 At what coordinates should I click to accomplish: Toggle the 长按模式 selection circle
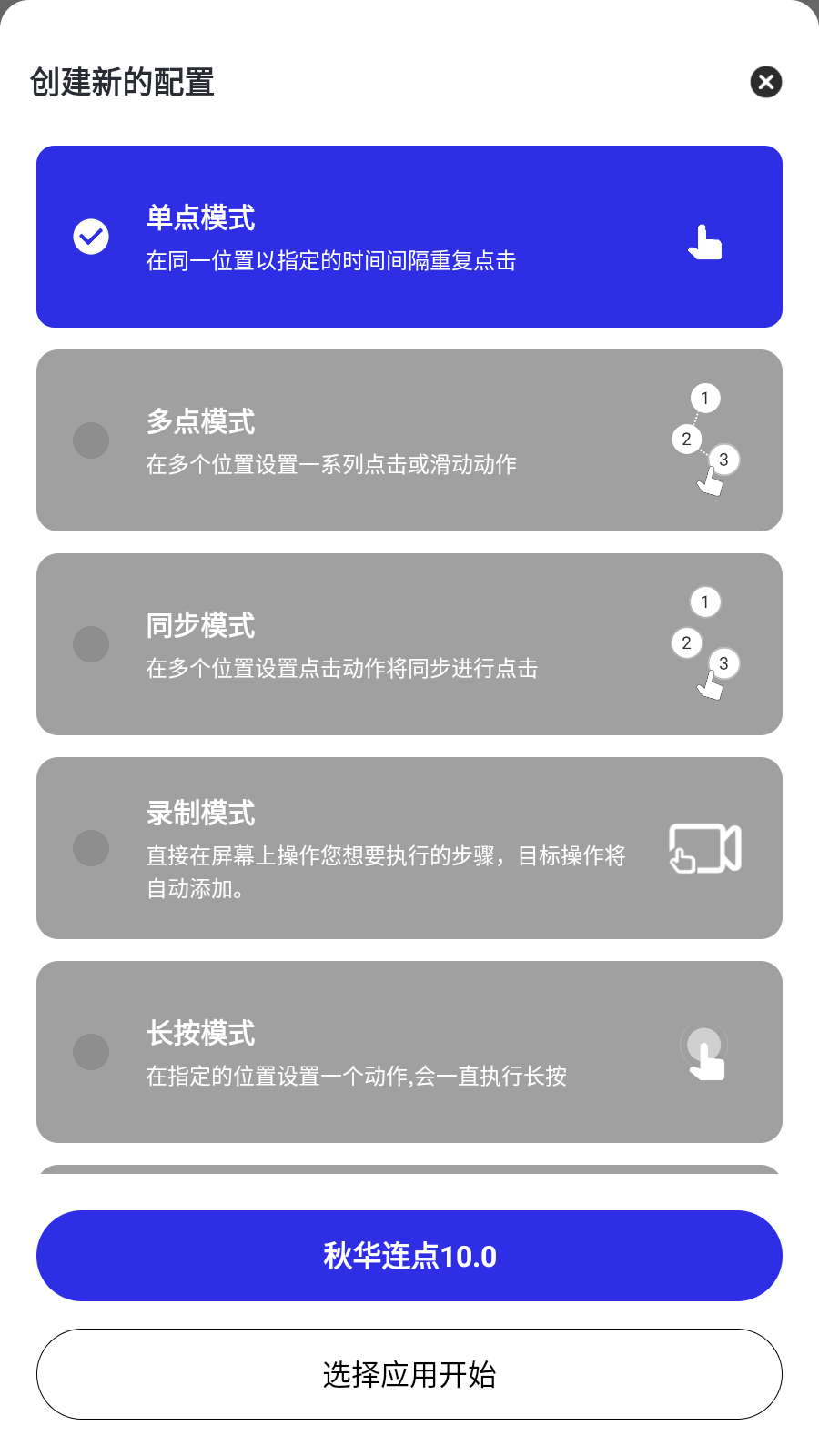coord(90,1052)
